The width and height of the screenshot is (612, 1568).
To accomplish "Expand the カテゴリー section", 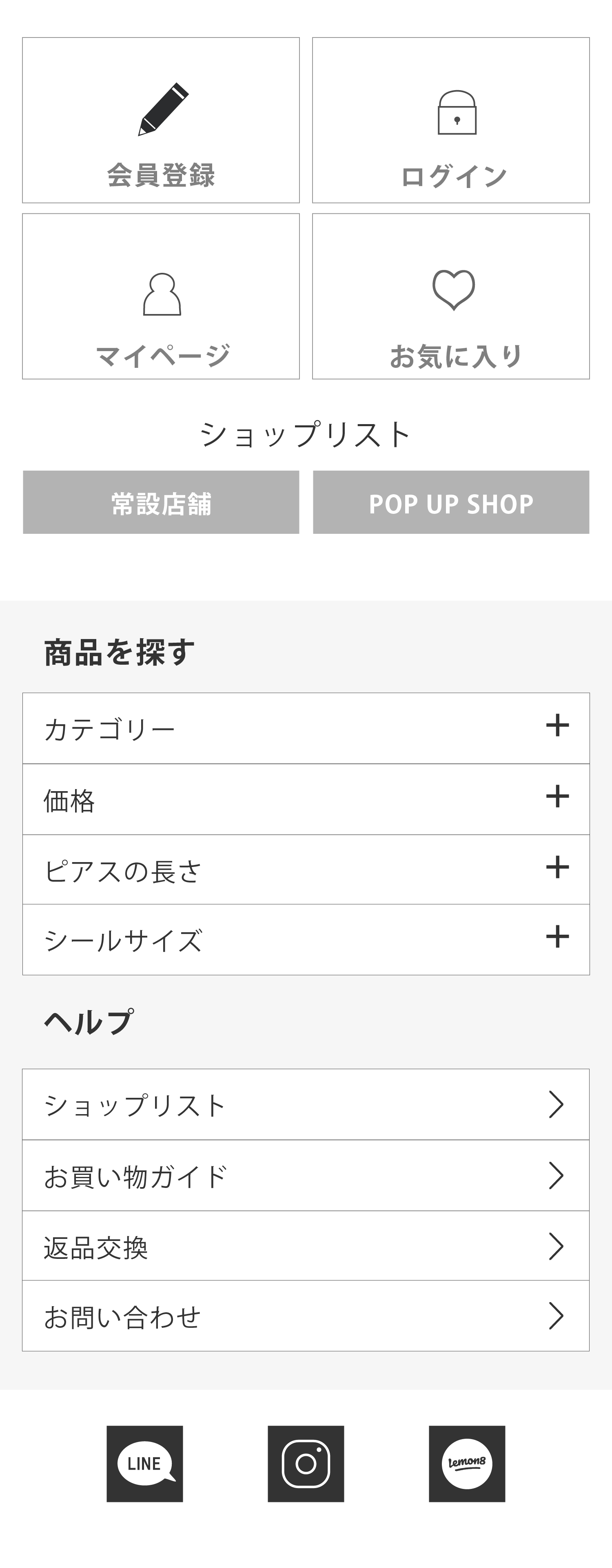I will pyautogui.click(x=306, y=728).
